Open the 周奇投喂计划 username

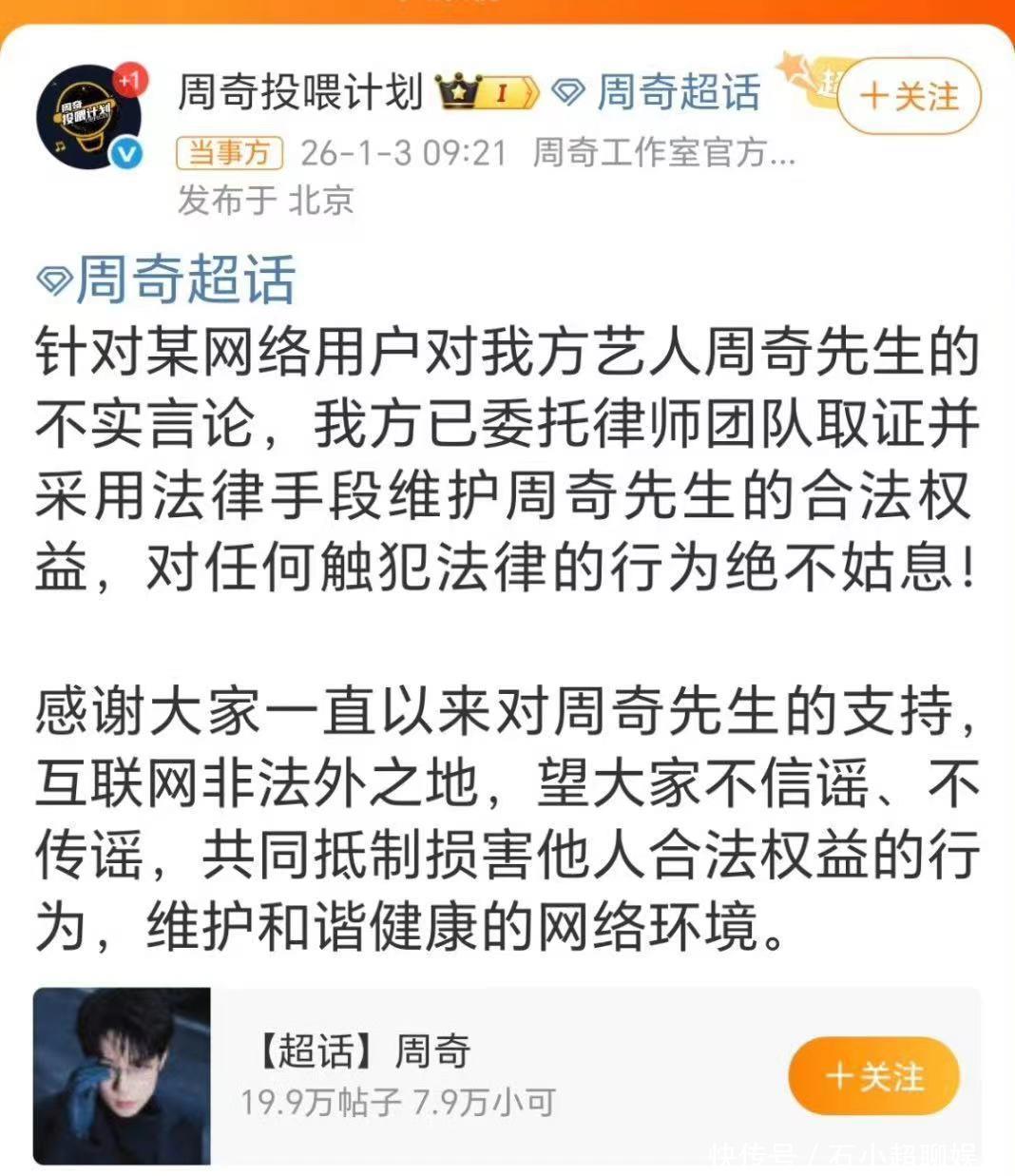pos(300,92)
